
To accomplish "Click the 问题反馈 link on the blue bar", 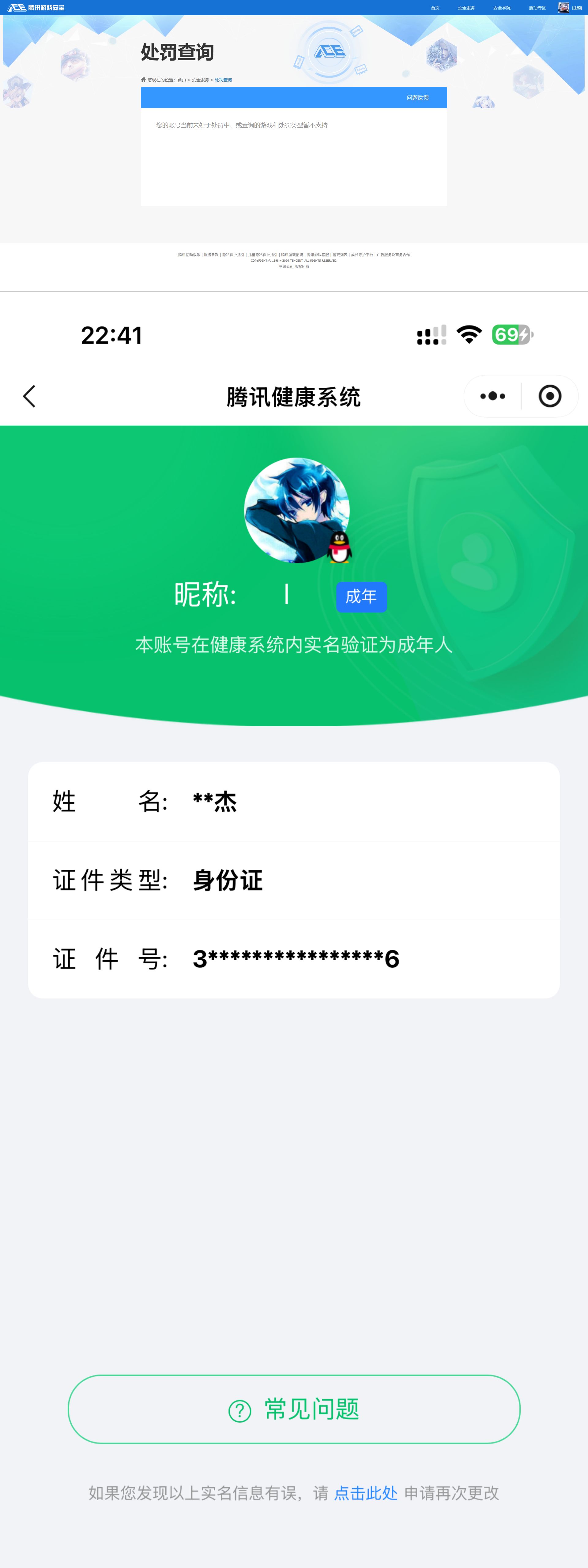I will click(419, 97).
